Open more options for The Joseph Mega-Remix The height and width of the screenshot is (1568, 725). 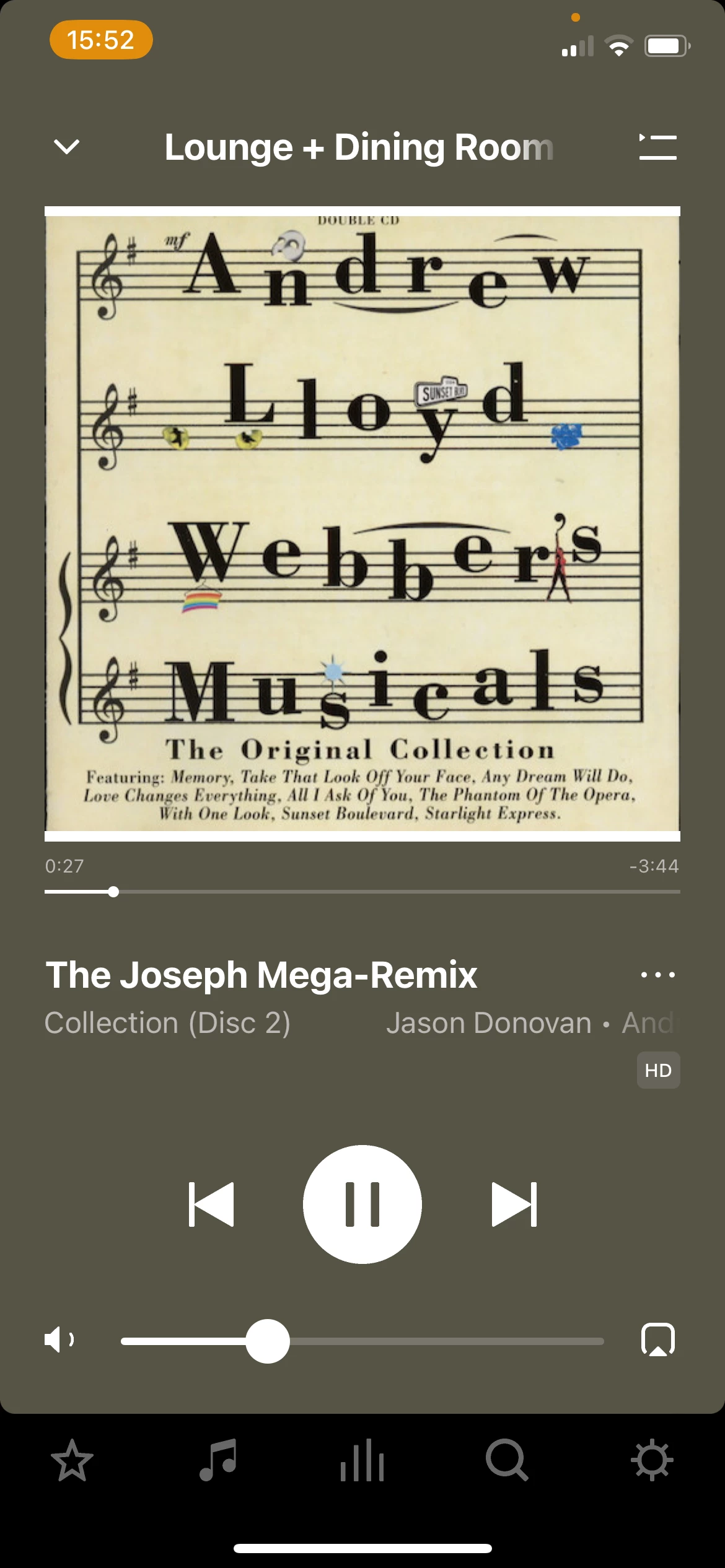tap(657, 975)
